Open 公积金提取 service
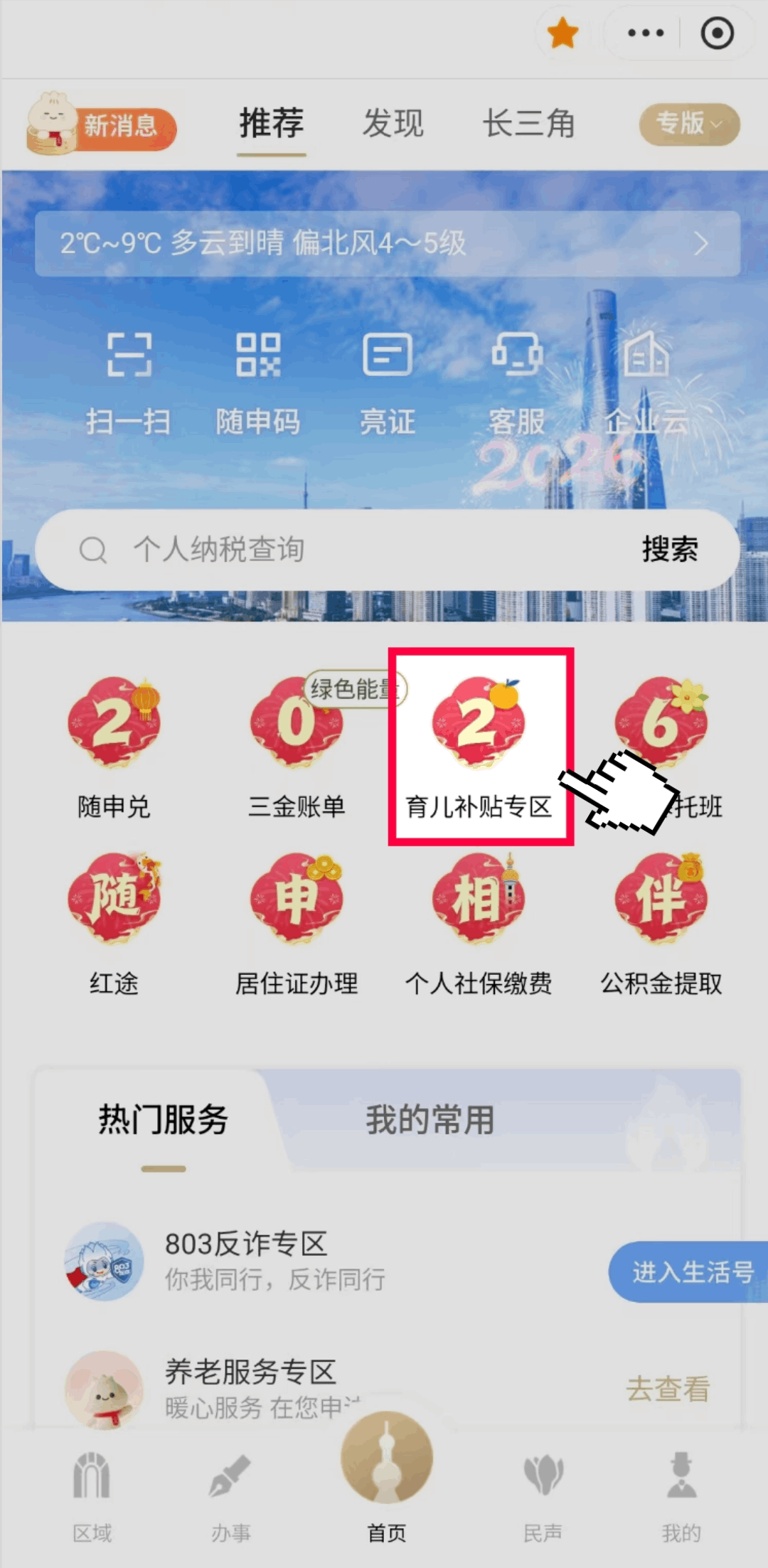This screenshot has width=768, height=1568. tap(661, 924)
